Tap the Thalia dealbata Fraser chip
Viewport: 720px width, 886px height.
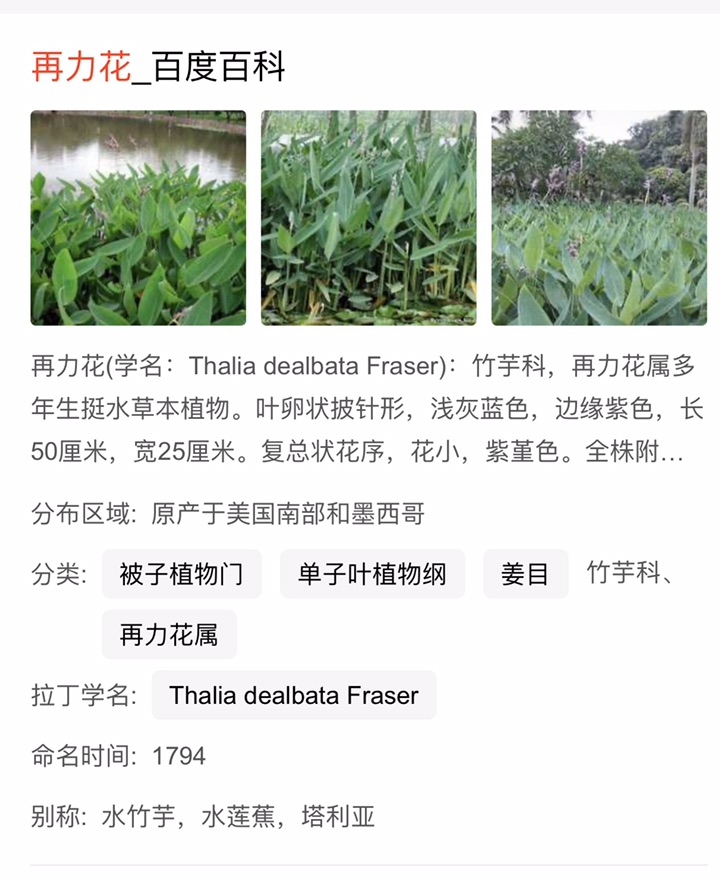pos(294,696)
